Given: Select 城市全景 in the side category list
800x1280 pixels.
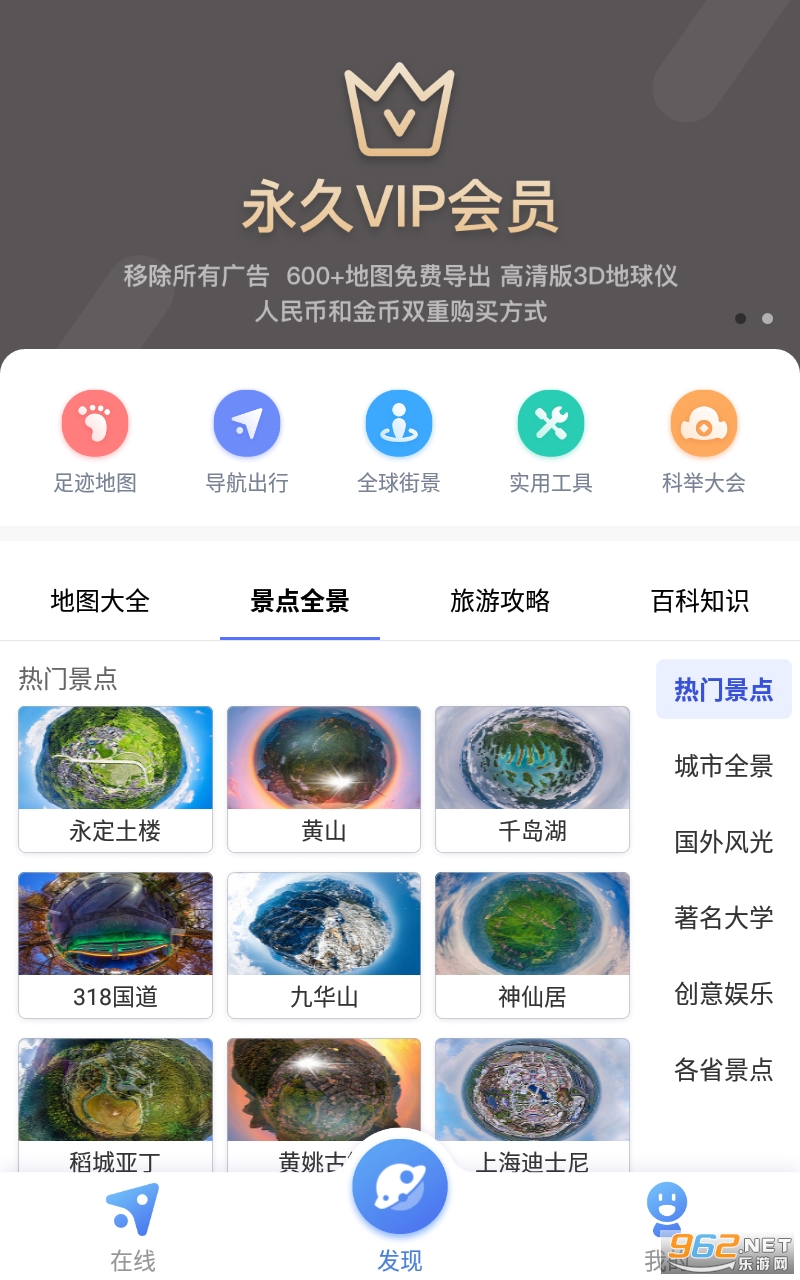Looking at the screenshot, I should click(724, 767).
